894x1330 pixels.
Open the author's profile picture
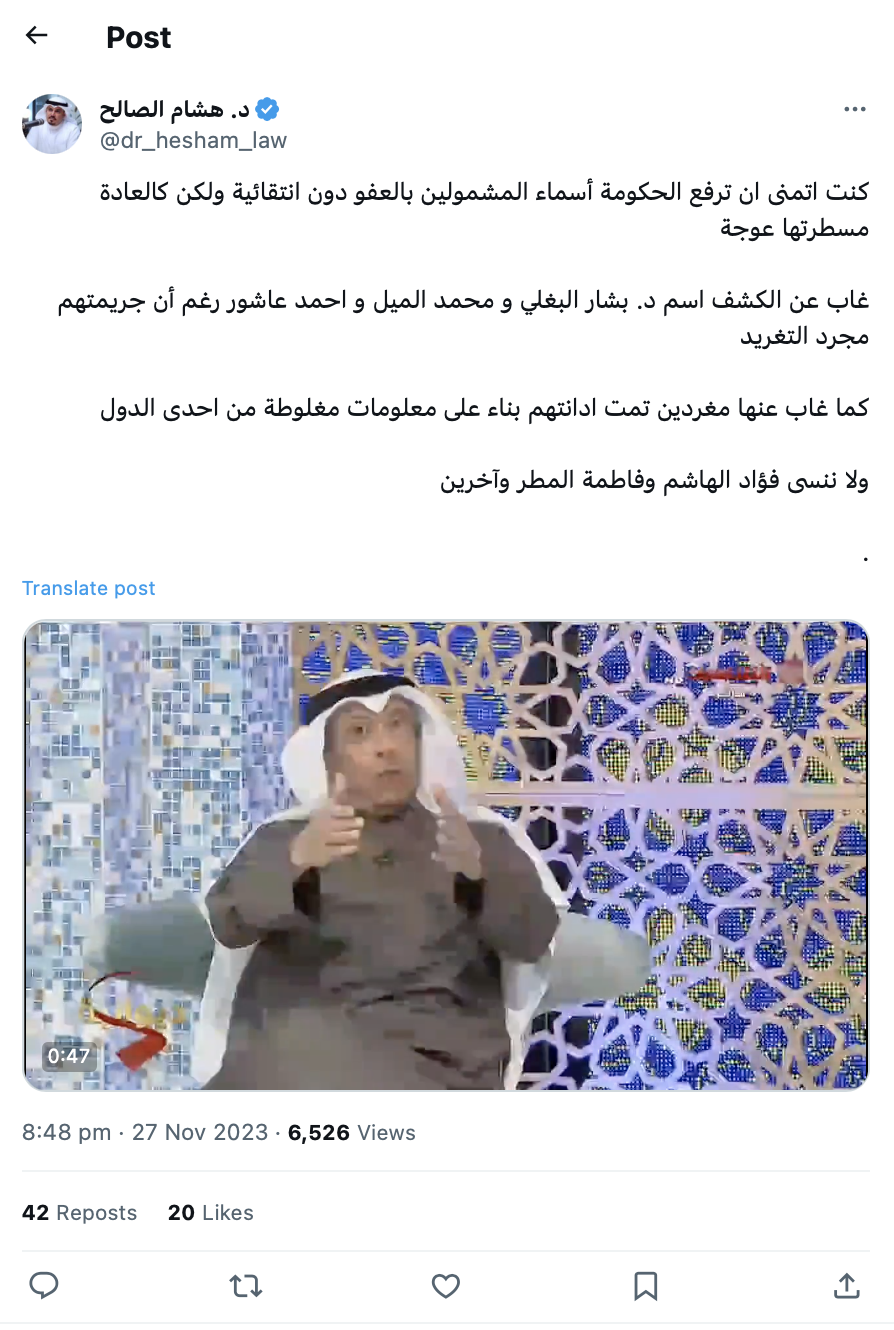click(x=52, y=124)
